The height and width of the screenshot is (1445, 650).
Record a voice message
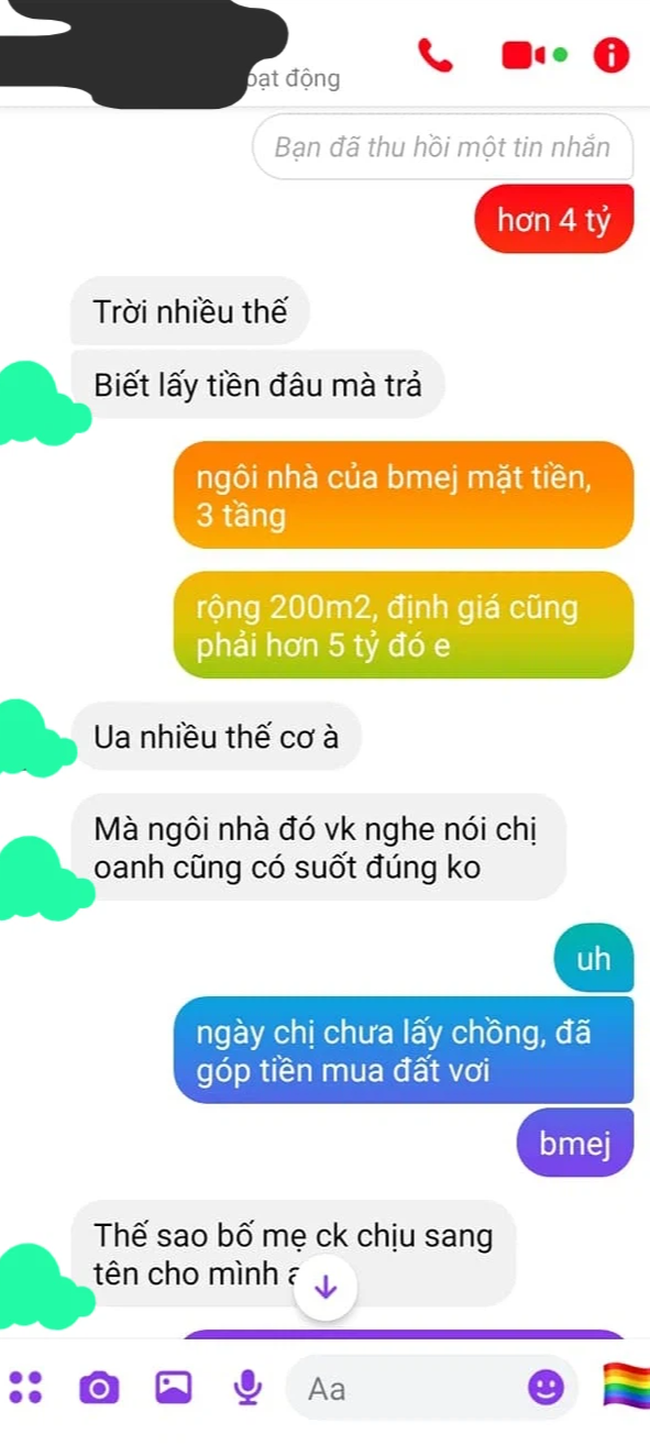tap(246, 1387)
